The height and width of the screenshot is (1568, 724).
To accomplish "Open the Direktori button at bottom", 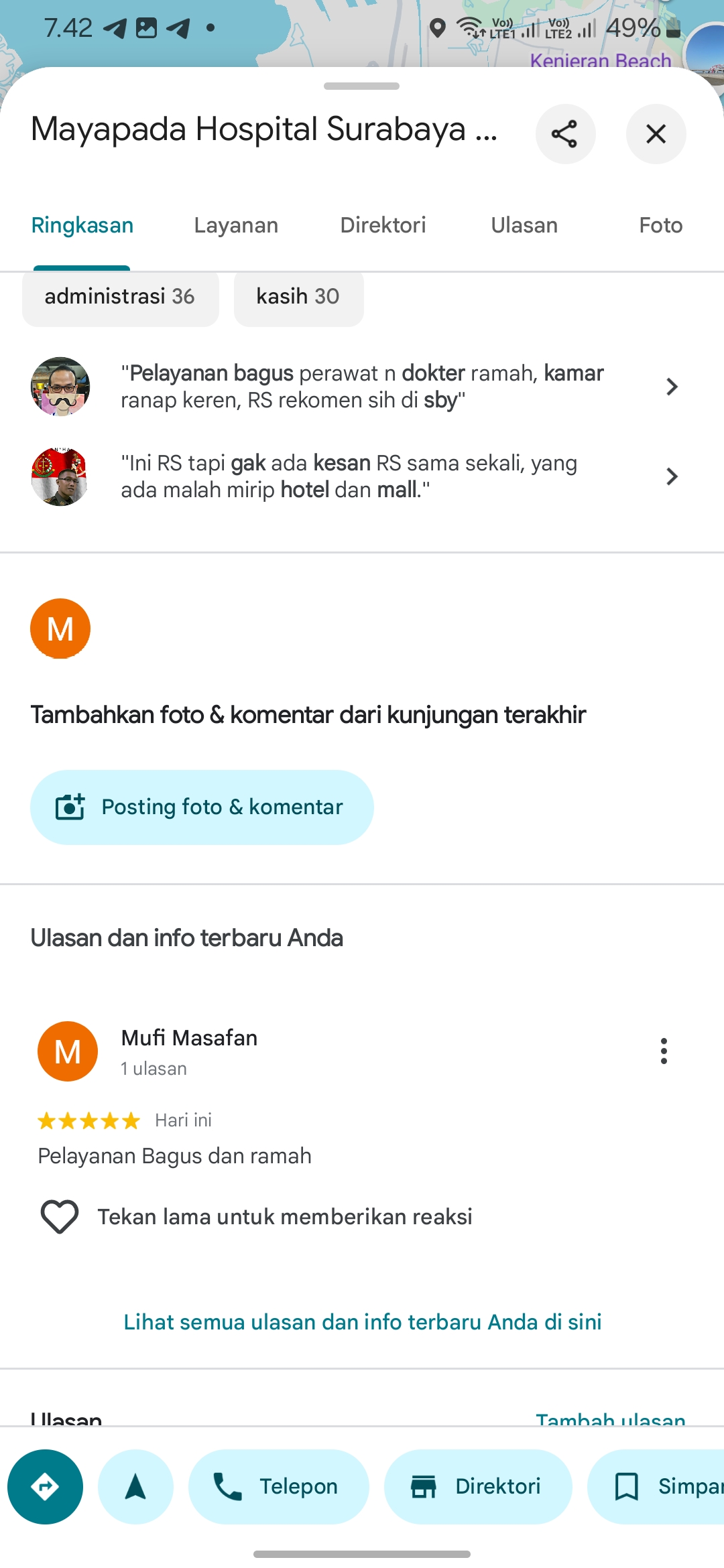I will click(x=478, y=1487).
